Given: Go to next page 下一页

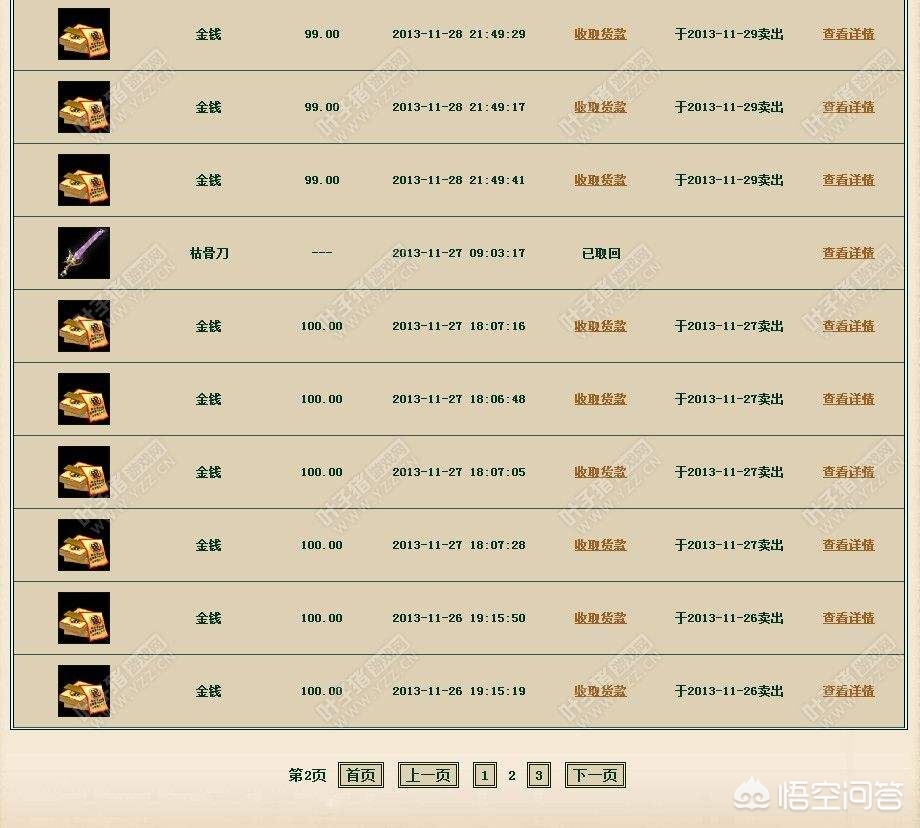Looking at the screenshot, I should [x=595, y=775].
